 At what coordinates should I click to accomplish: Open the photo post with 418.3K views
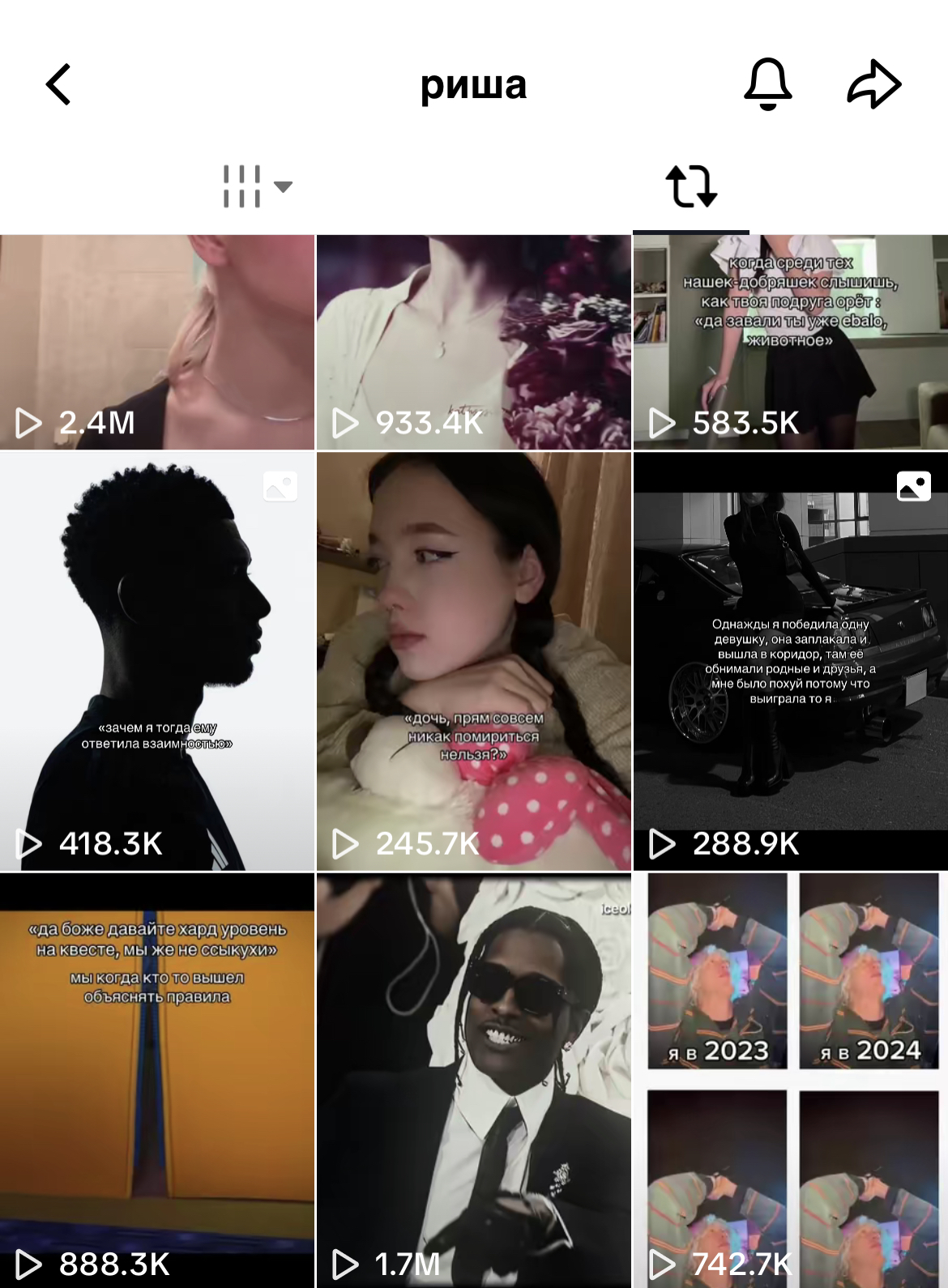tap(157, 660)
